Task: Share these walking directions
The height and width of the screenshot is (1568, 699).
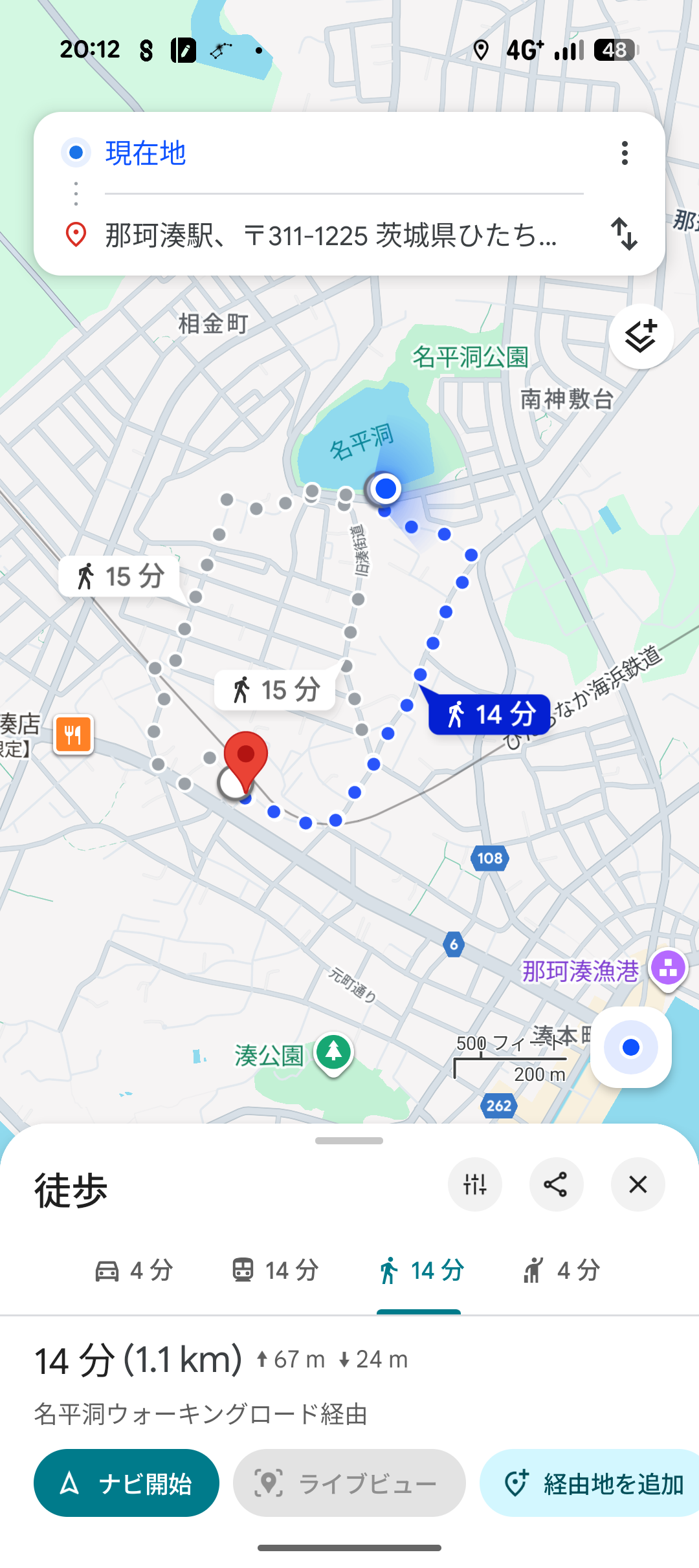Action: point(556,1184)
